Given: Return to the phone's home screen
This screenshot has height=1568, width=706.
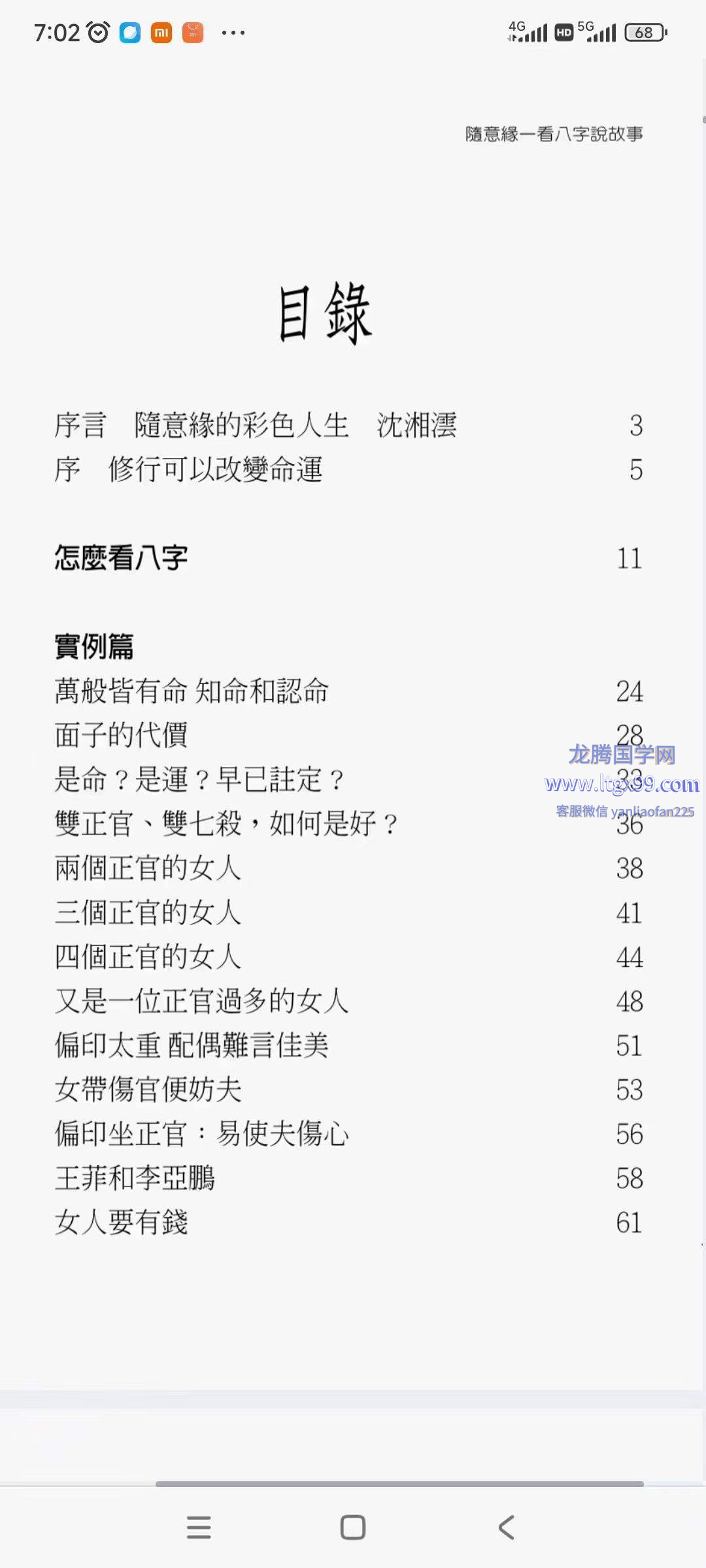Looking at the screenshot, I should (353, 1527).
